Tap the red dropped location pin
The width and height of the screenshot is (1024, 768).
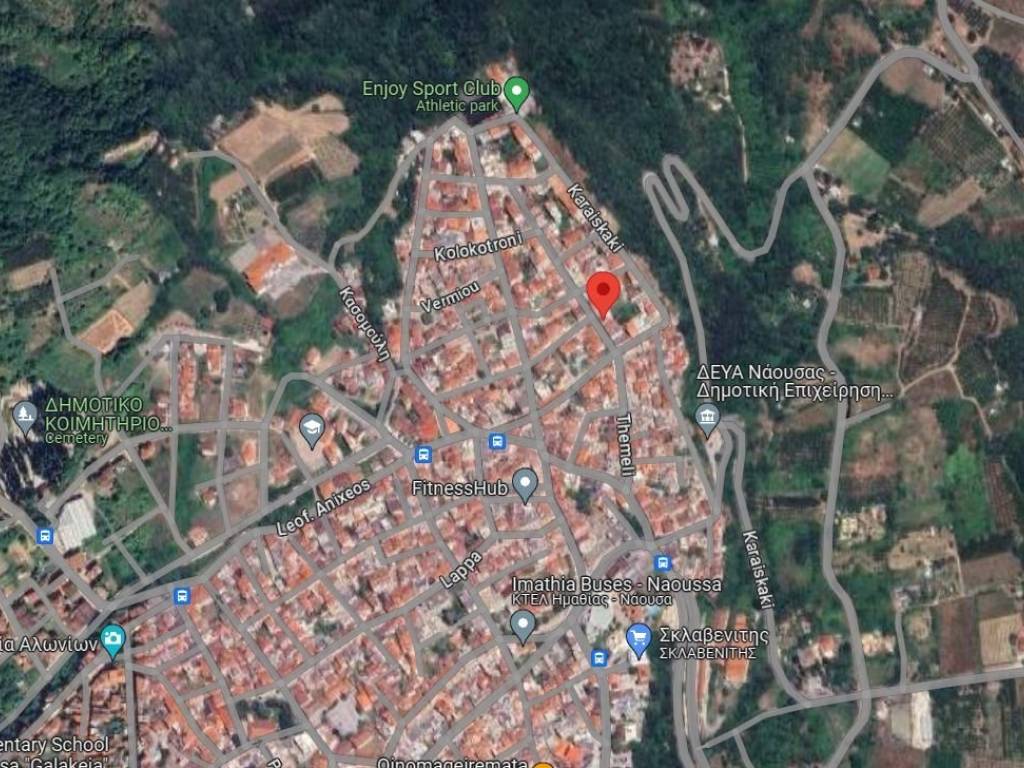click(602, 292)
